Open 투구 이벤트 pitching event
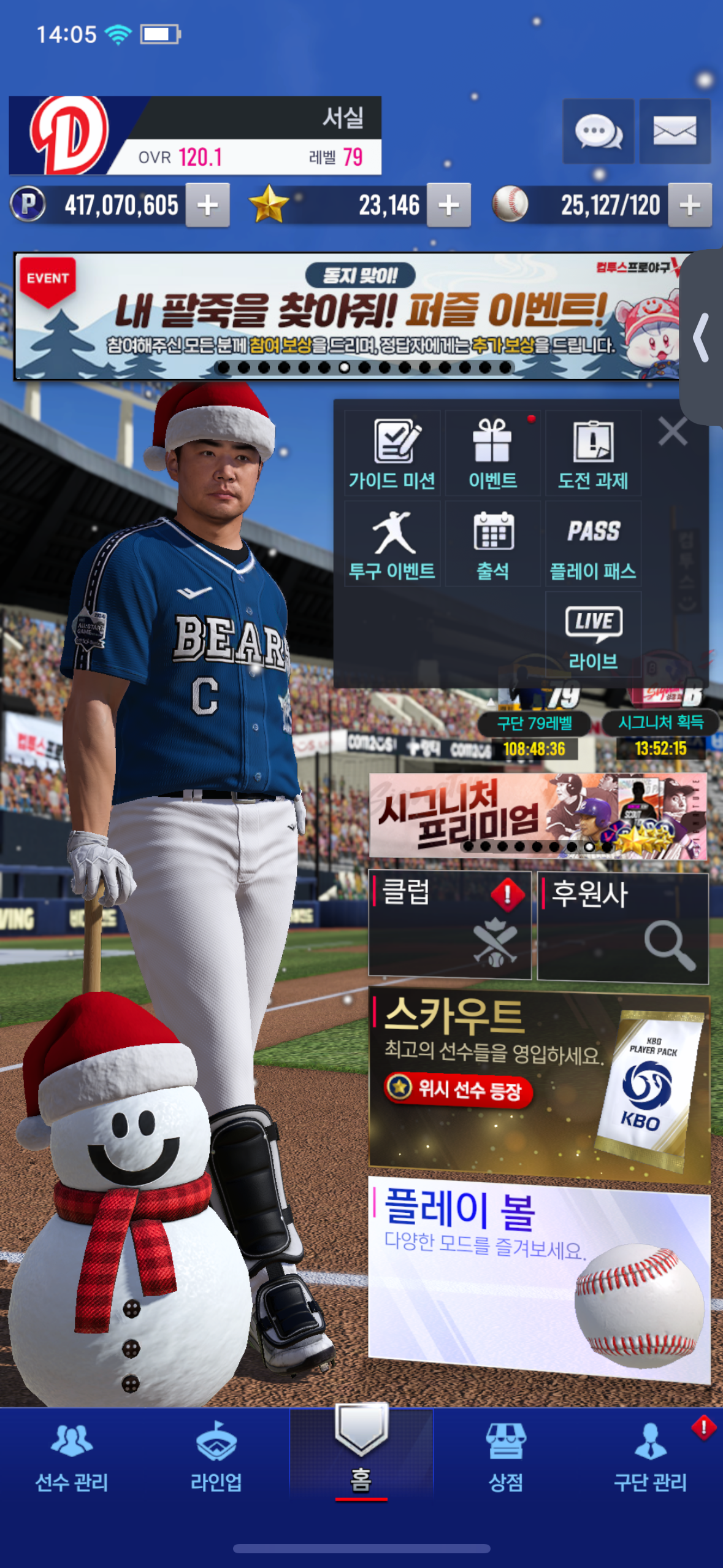 click(392, 544)
